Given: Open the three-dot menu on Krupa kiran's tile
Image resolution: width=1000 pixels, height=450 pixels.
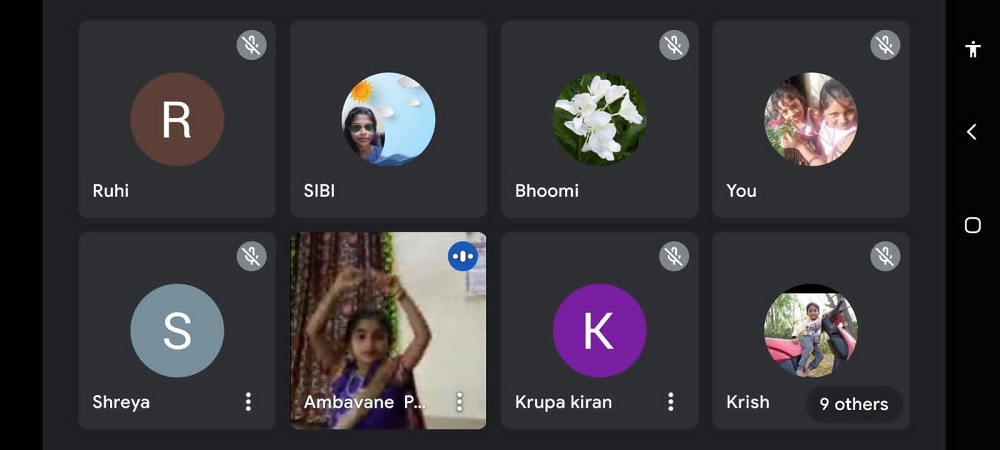Looking at the screenshot, I should 671,402.
